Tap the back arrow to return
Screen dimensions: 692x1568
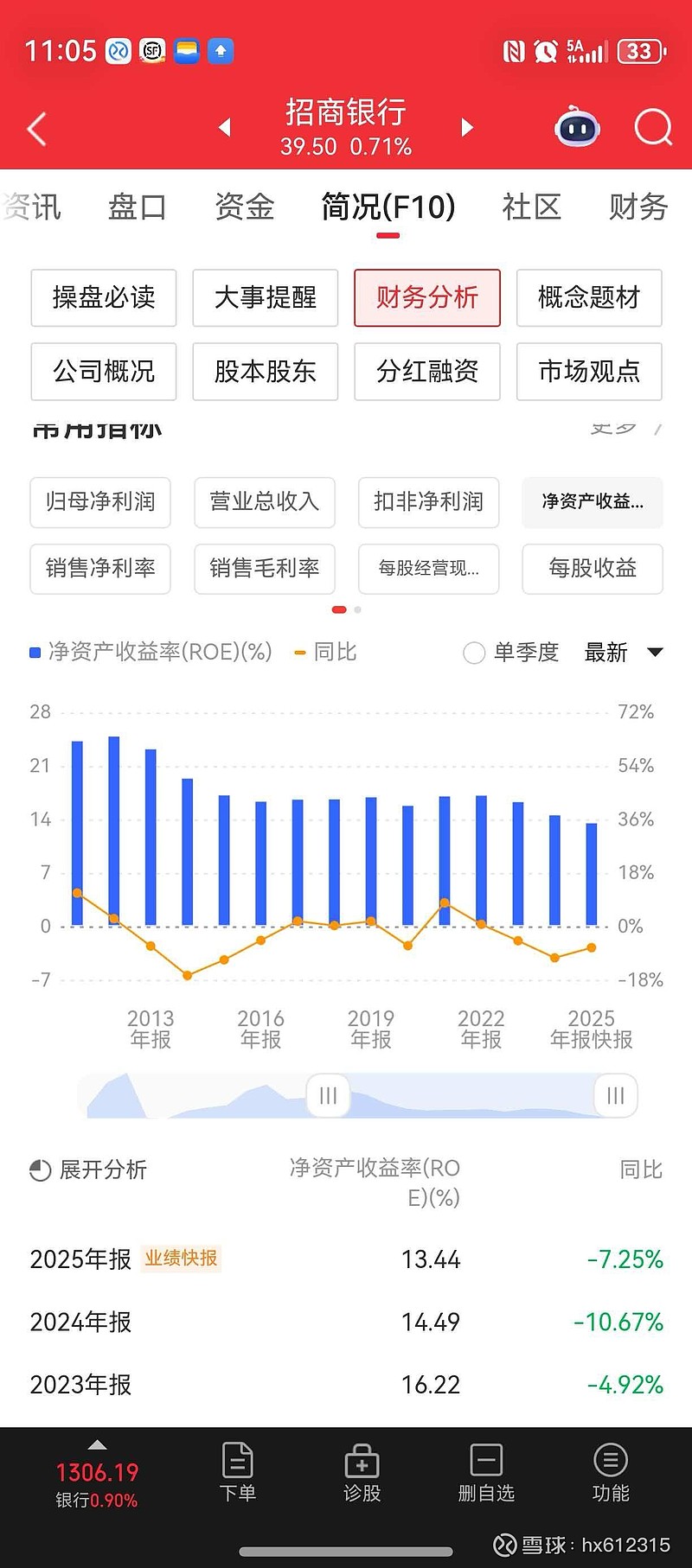[35, 127]
